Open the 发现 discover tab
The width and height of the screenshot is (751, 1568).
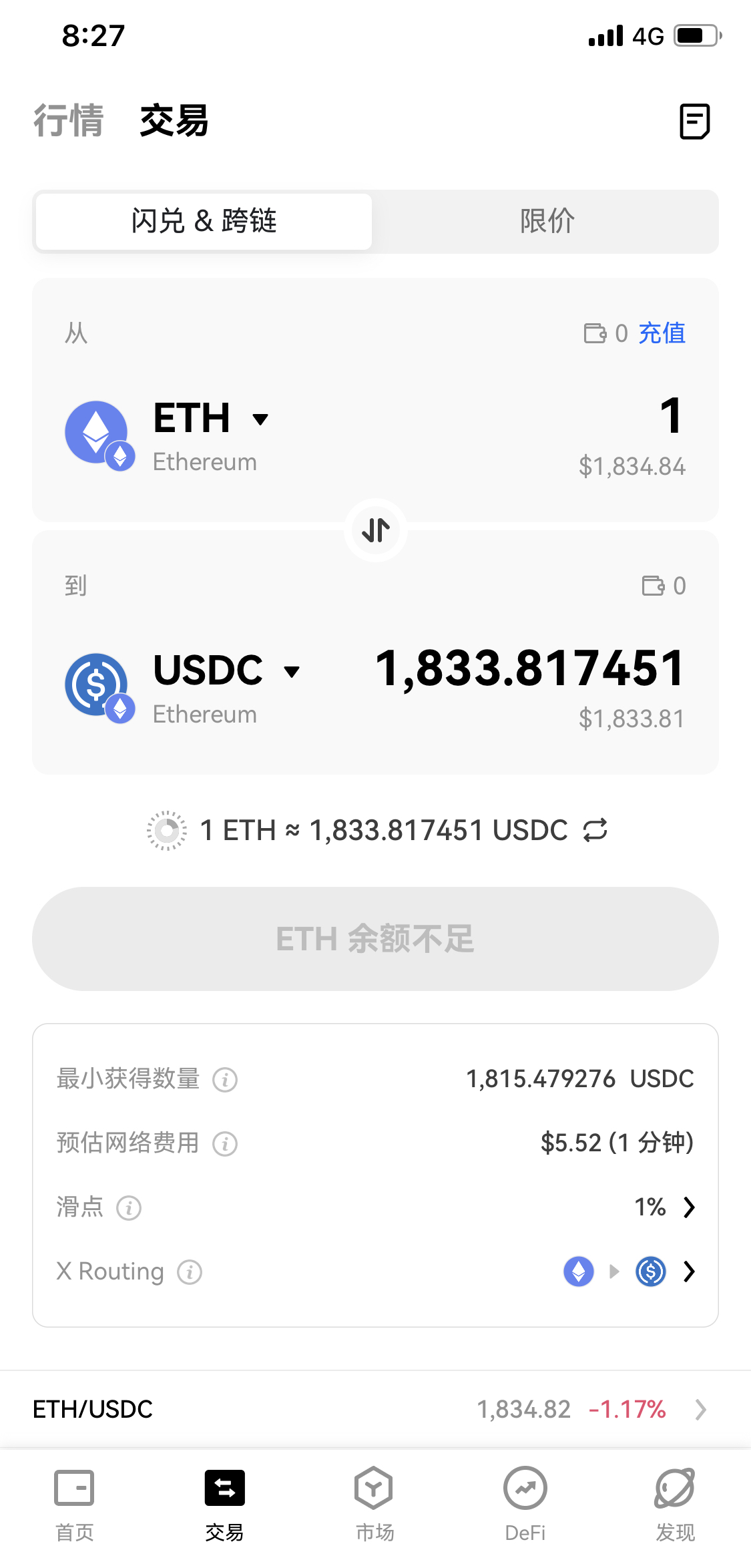coord(675,1501)
